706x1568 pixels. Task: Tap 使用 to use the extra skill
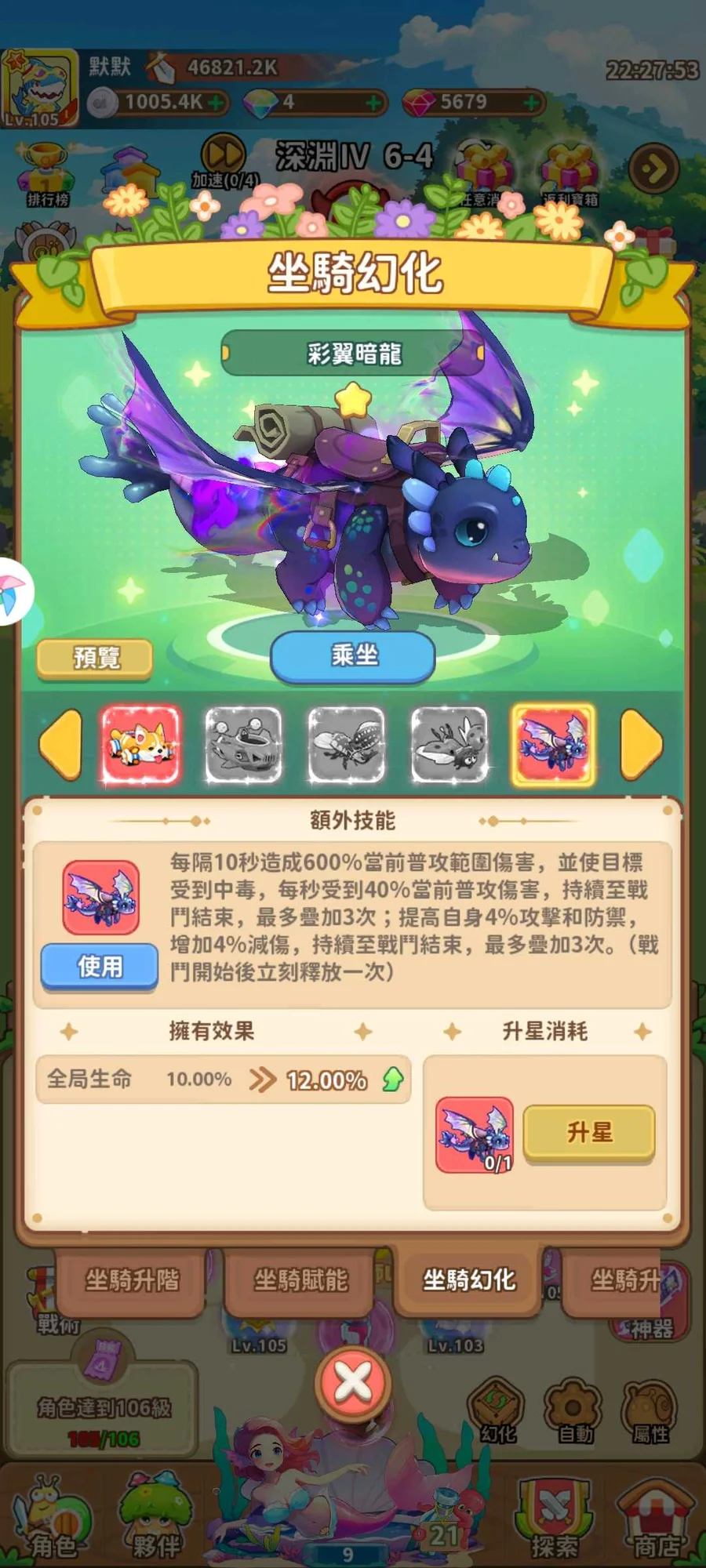pos(100,967)
